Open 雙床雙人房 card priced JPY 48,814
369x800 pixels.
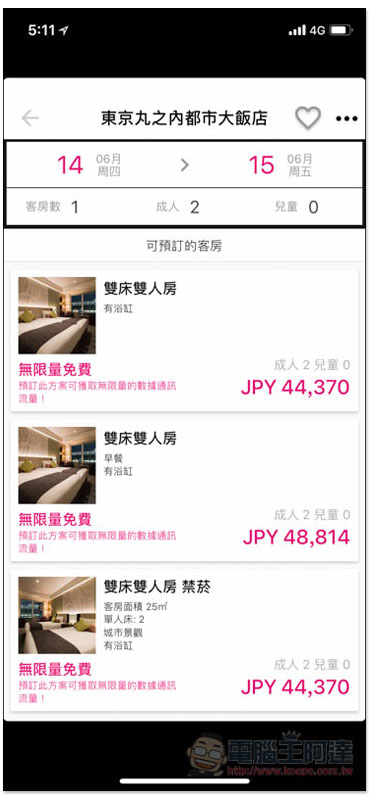pos(184,491)
